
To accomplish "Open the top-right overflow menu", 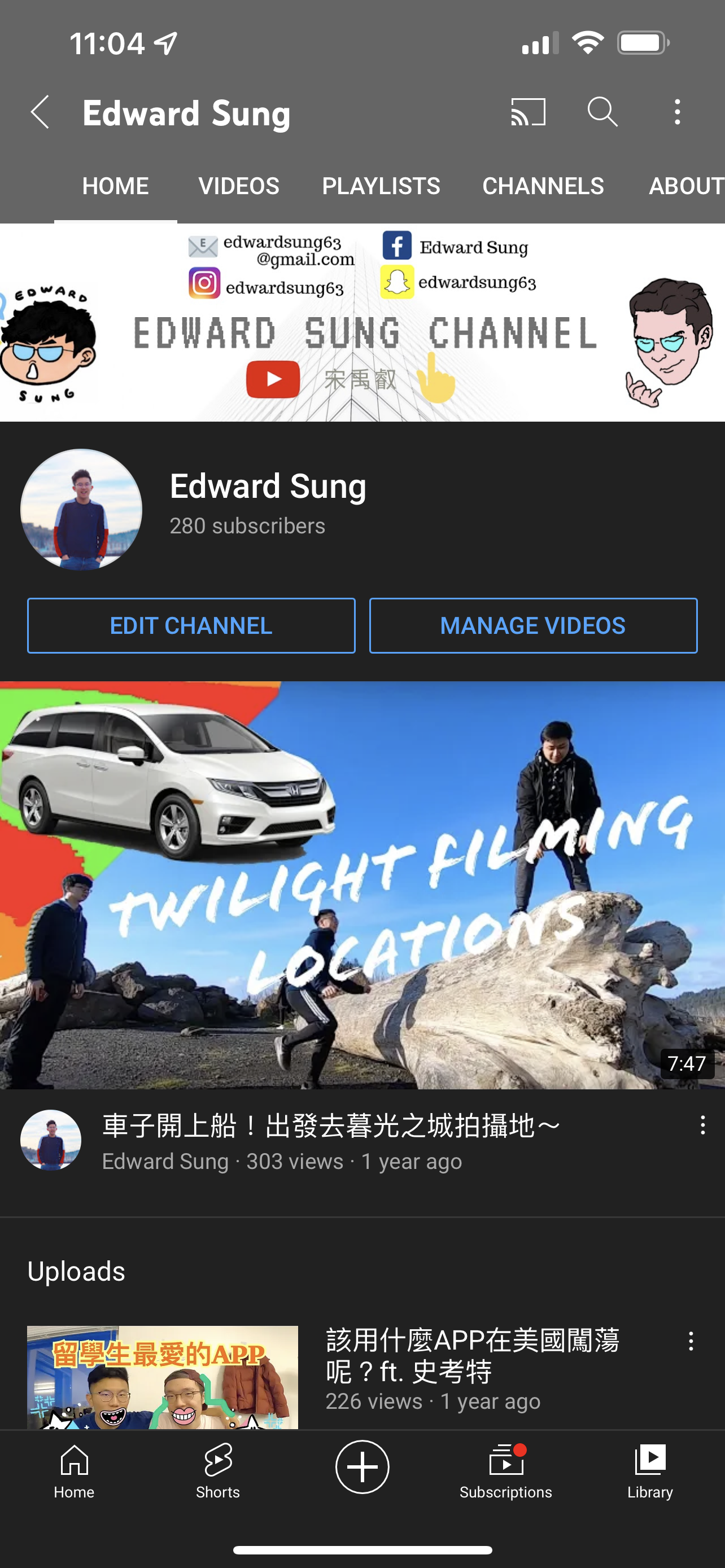I will pyautogui.click(x=677, y=113).
